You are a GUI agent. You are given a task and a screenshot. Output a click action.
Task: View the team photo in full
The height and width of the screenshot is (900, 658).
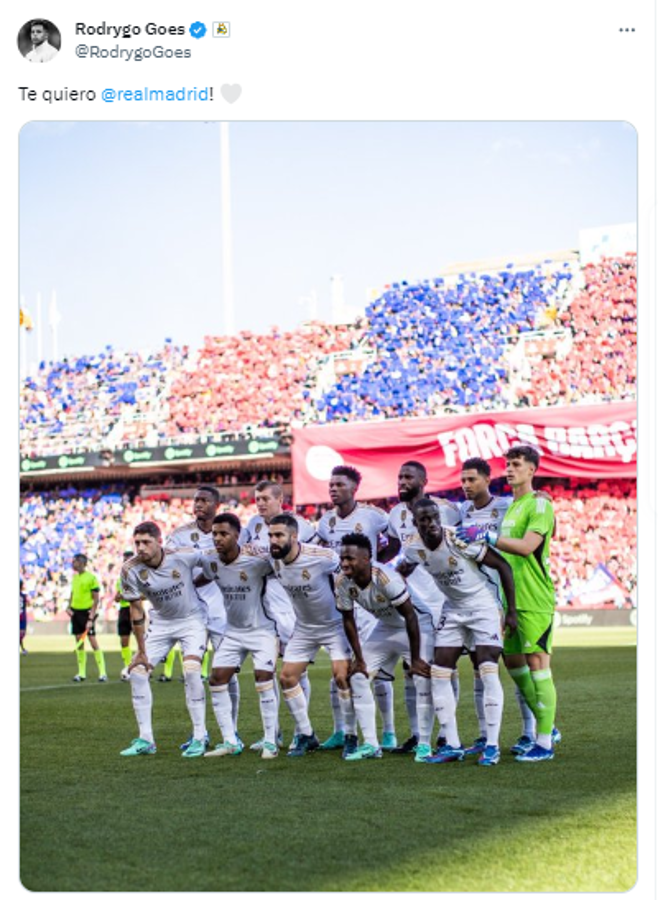pos(328,505)
